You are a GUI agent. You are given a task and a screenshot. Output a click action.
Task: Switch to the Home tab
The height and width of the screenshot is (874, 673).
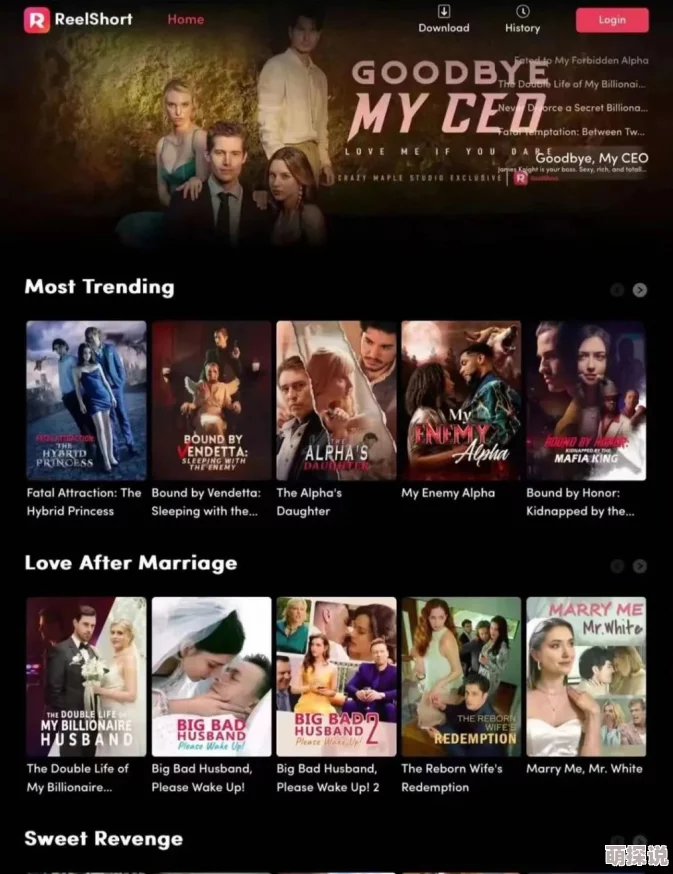(185, 19)
